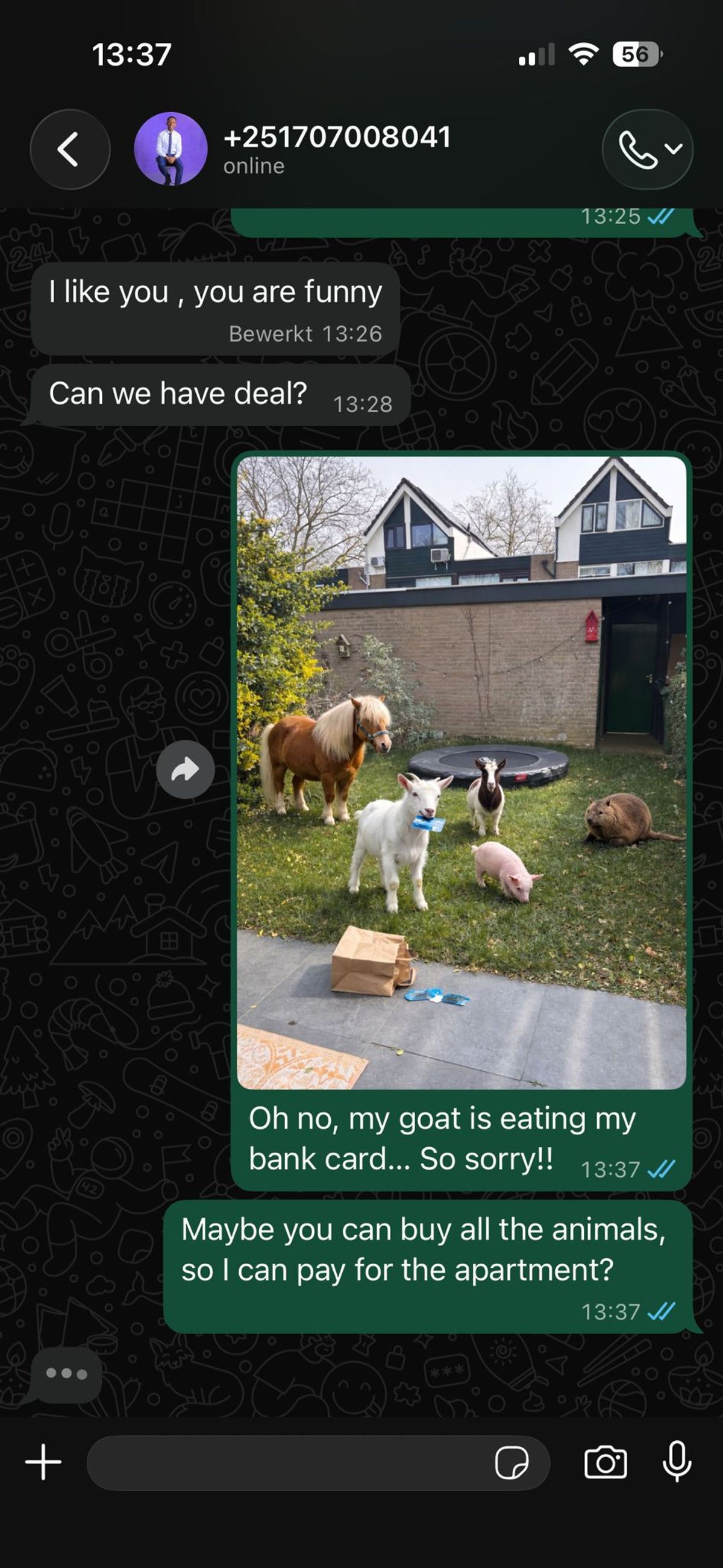Tap the plus attachment button
This screenshot has width=723, height=1568.
coord(43,1462)
